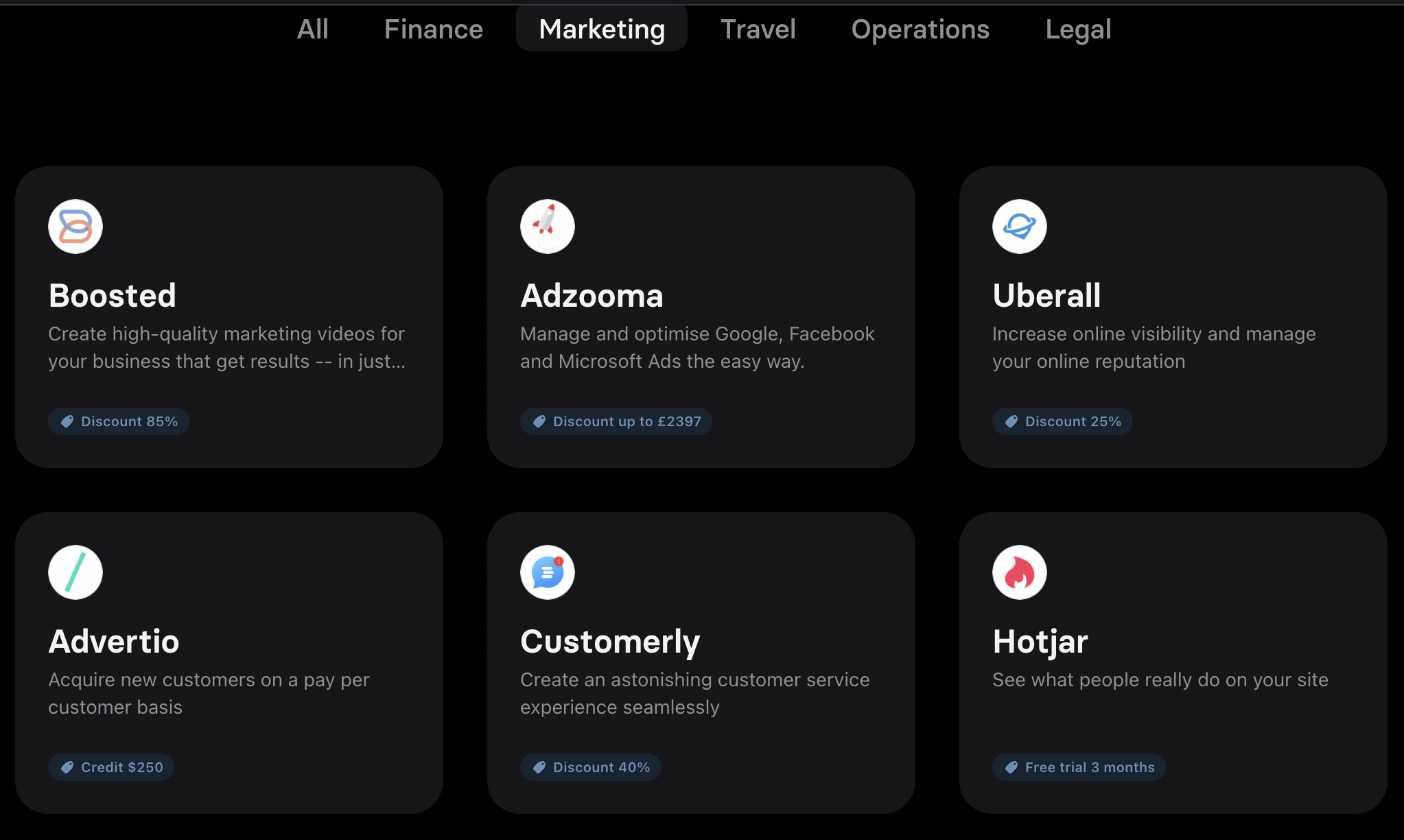View the Customerly discount card
Screen dimensions: 1404x840
(x=701, y=662)
